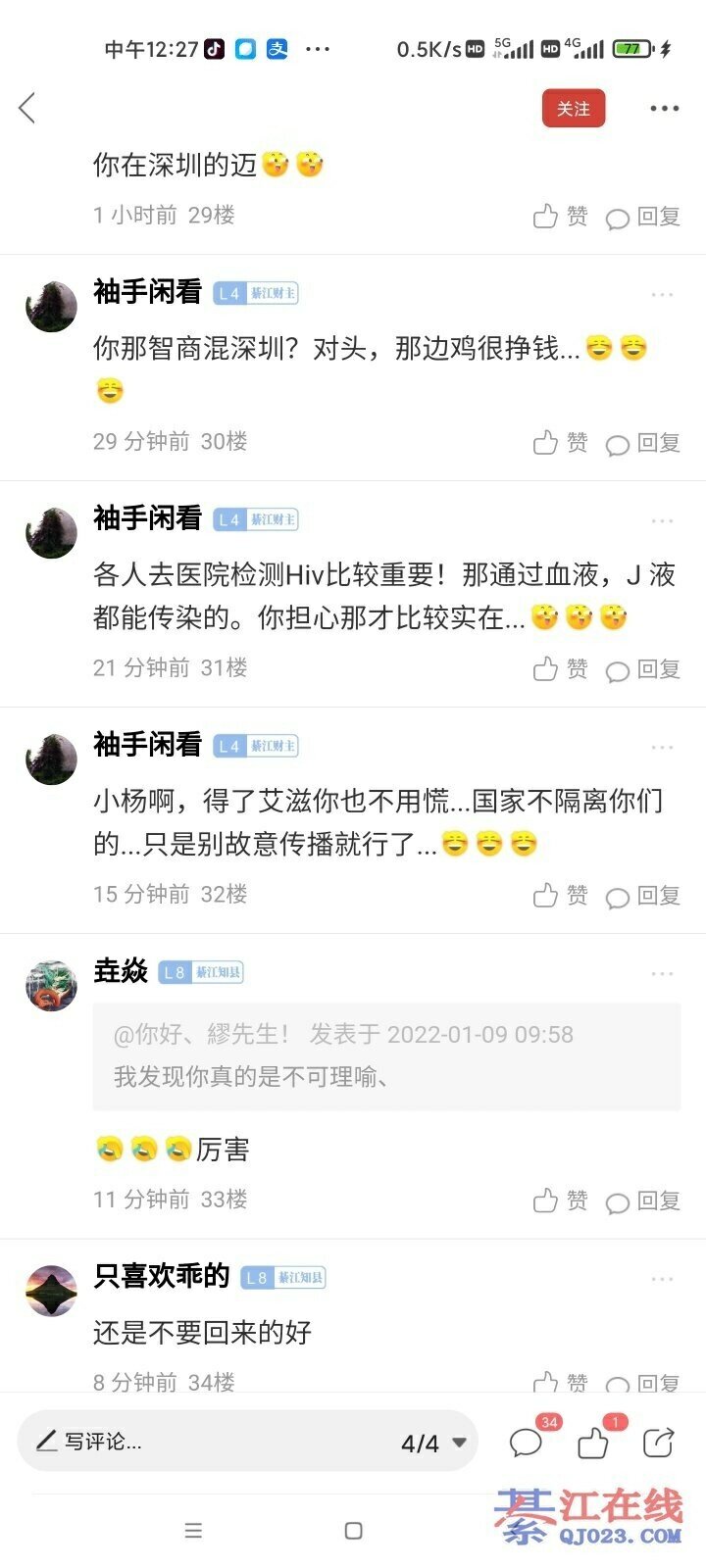Viewport: 706px width, 1568px height.
Task: Like this post with the bottom thumbs-up
Action: click(593, 1443)
